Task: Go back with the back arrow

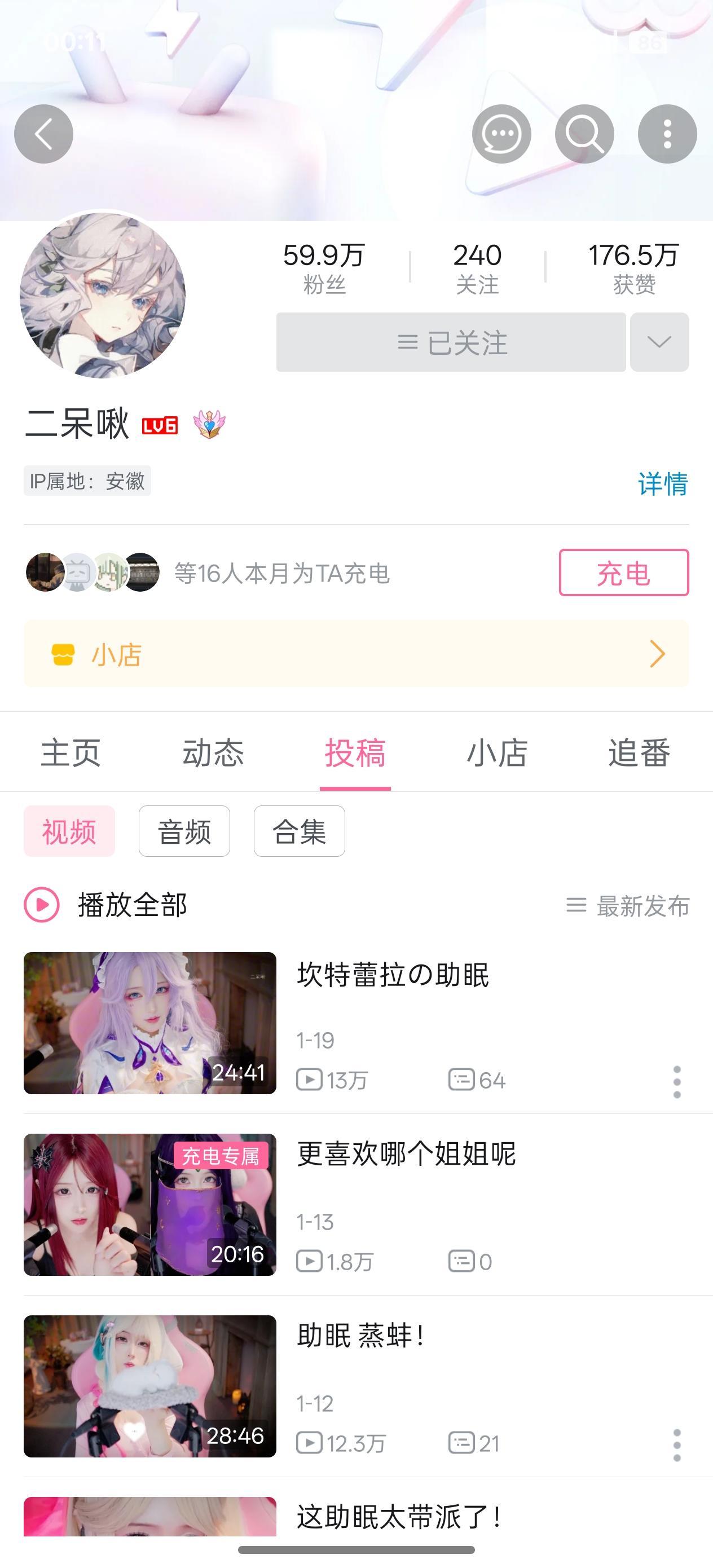Action: (x=43, y=133)
